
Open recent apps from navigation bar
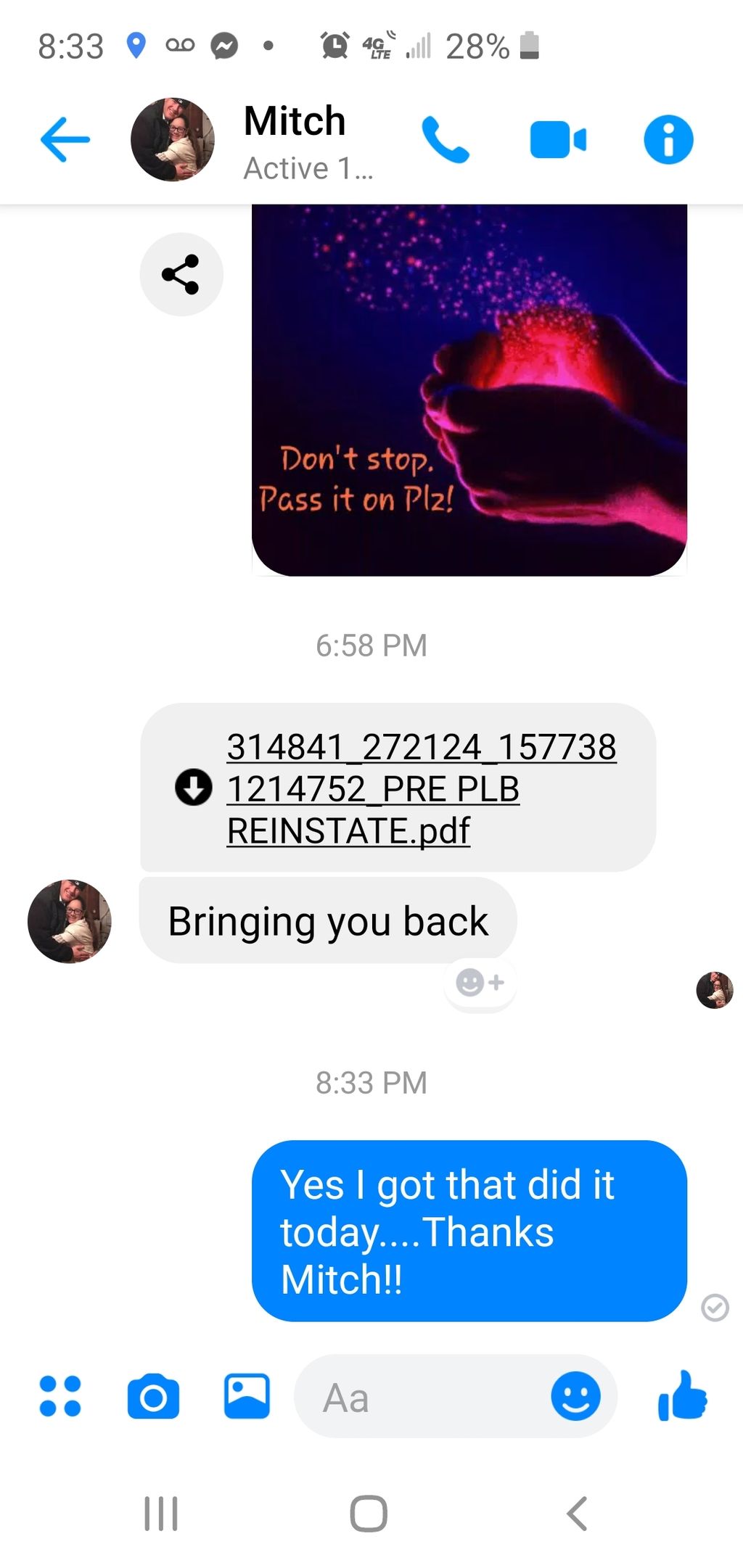point(160,1514)
